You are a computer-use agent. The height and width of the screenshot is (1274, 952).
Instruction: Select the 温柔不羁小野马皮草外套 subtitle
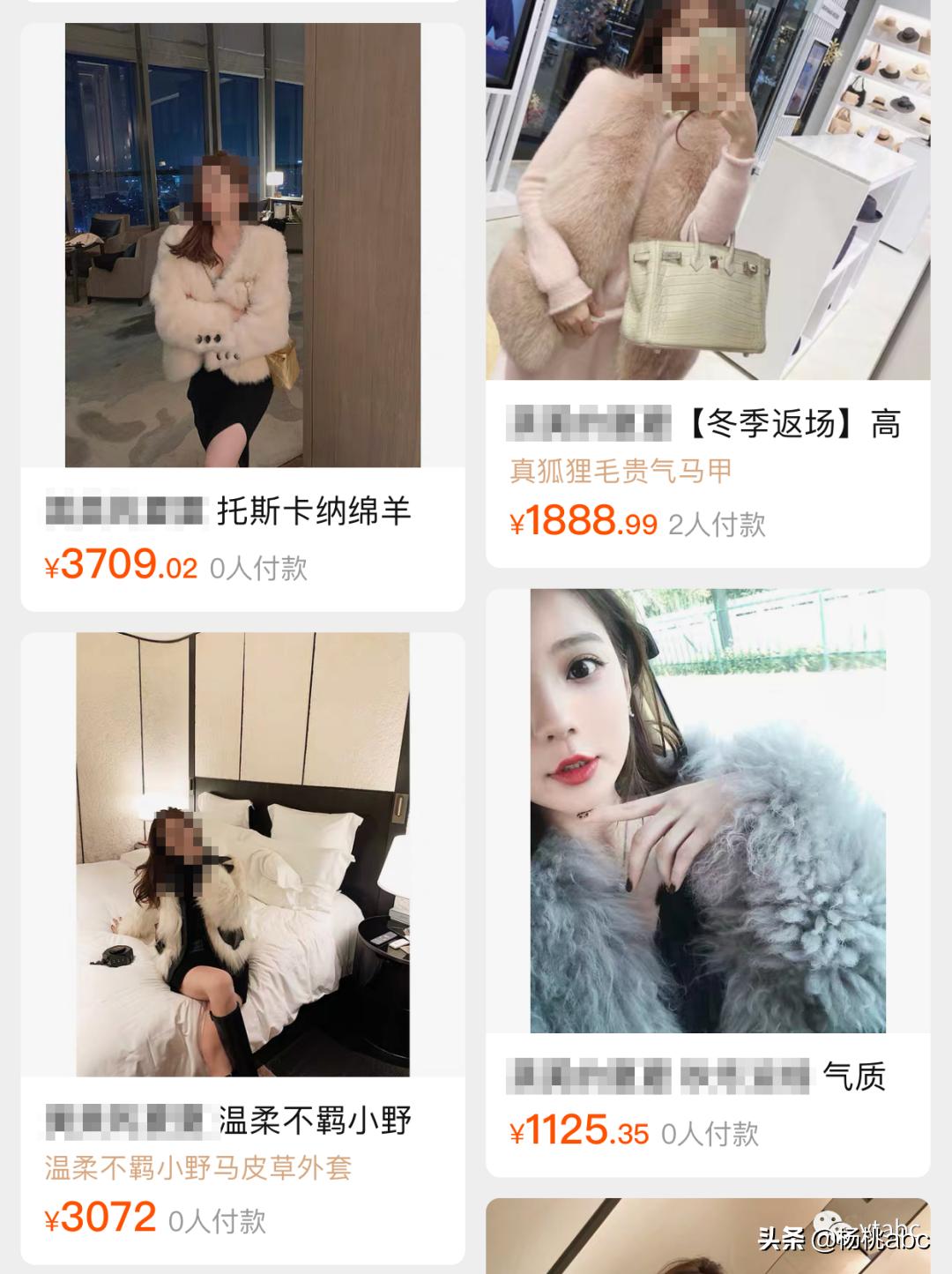click(x=198, y=1167)
